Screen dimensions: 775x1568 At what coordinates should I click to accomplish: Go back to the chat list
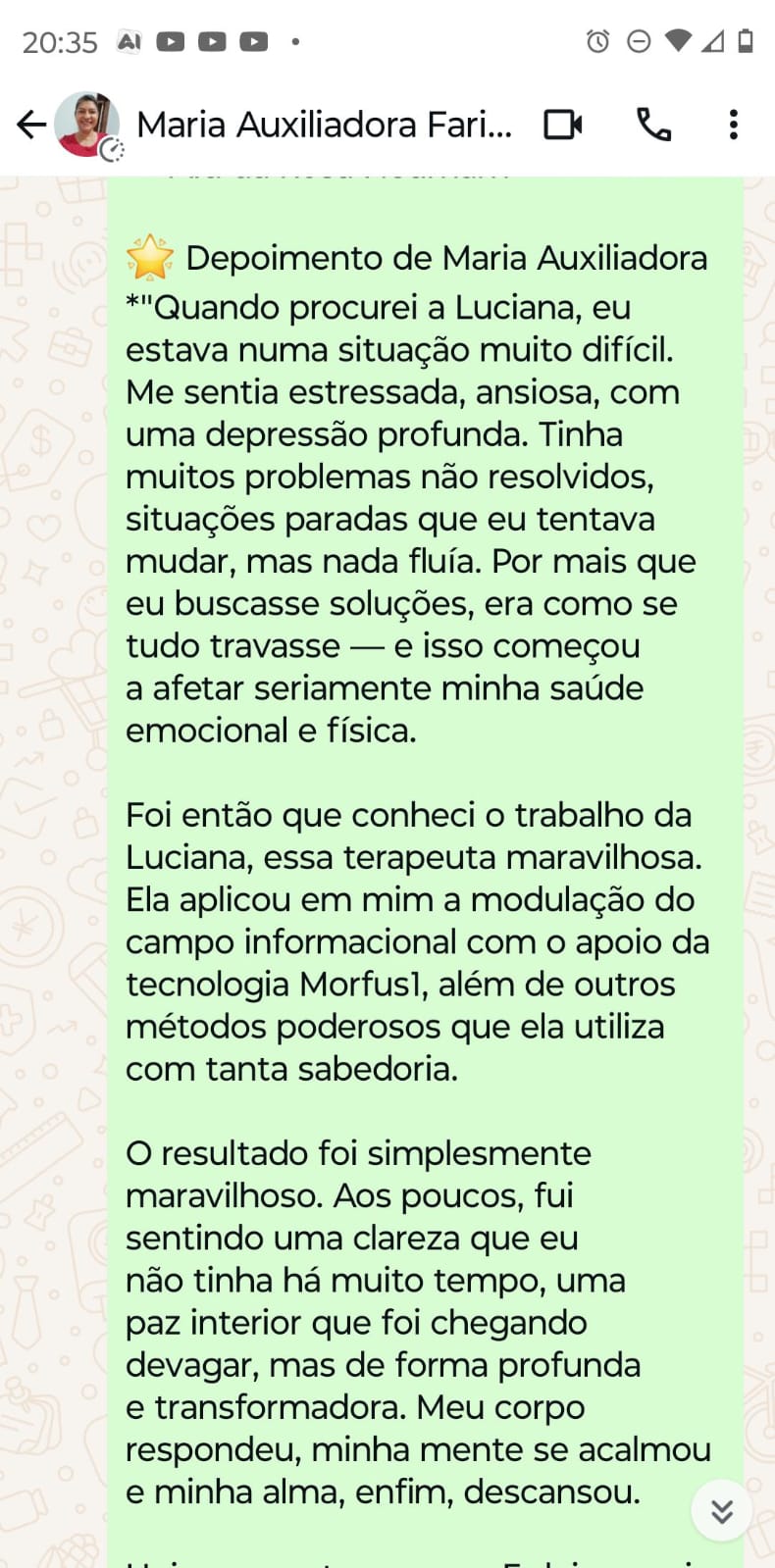coord(31,125)
